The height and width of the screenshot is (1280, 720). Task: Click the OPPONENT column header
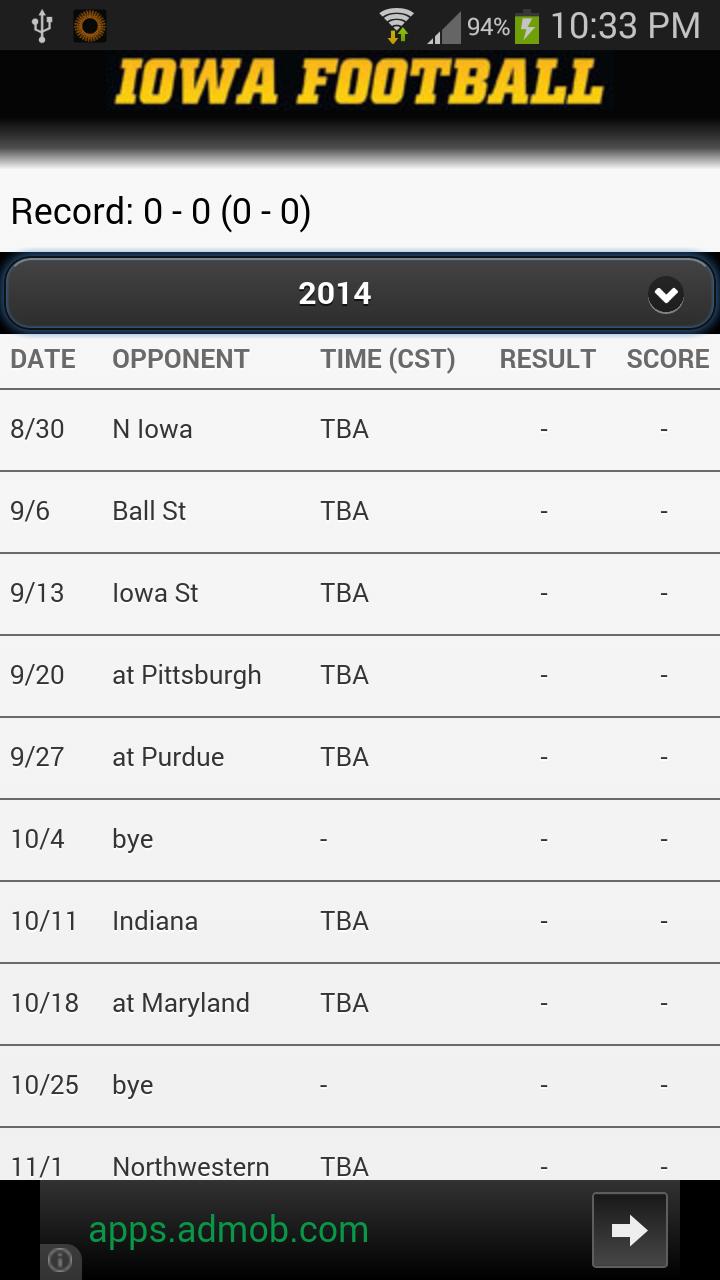(x=180, y=358)
